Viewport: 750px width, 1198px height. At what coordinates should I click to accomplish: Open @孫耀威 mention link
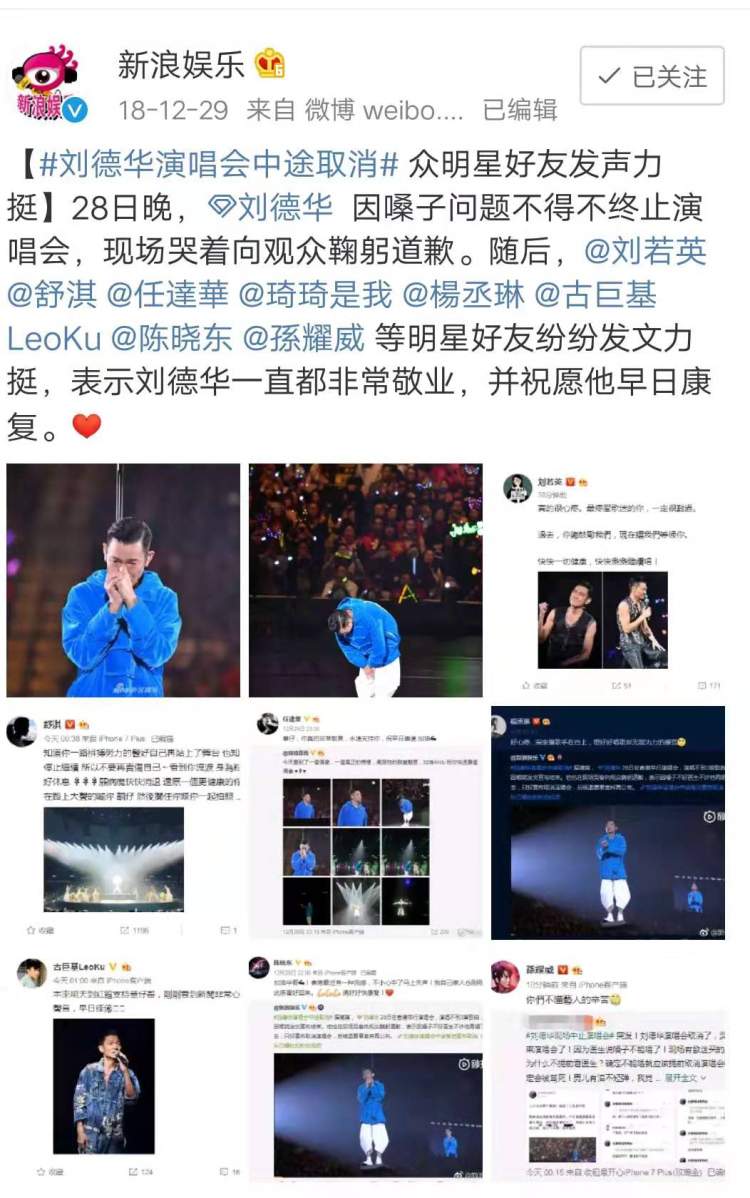coord(303,338)
